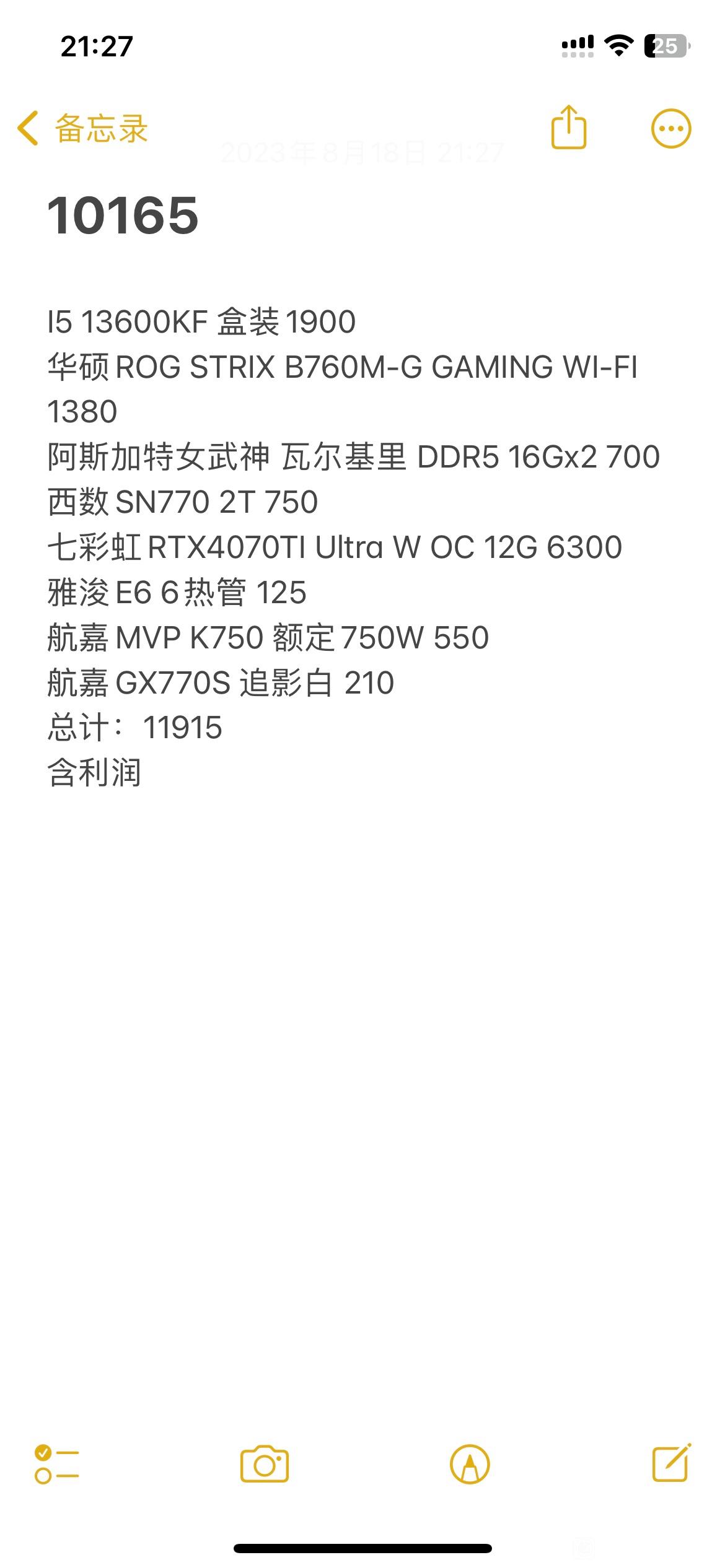This screenshot has height=1568, width=725.
Task: Open the more options ellipsis menu
Action: click(x=671, y=129)
